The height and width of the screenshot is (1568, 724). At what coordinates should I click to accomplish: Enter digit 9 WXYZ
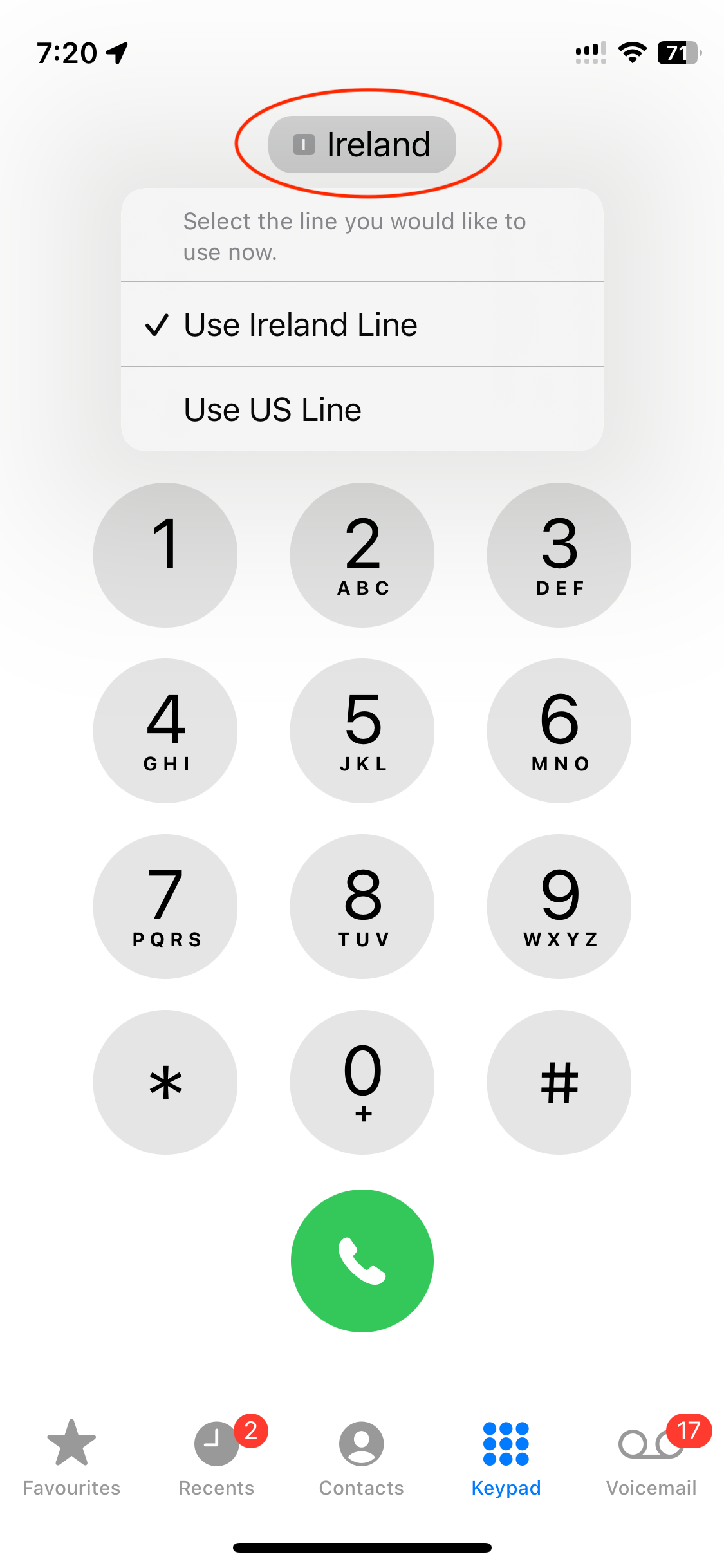pyautogui.click(x=559, y=906)
